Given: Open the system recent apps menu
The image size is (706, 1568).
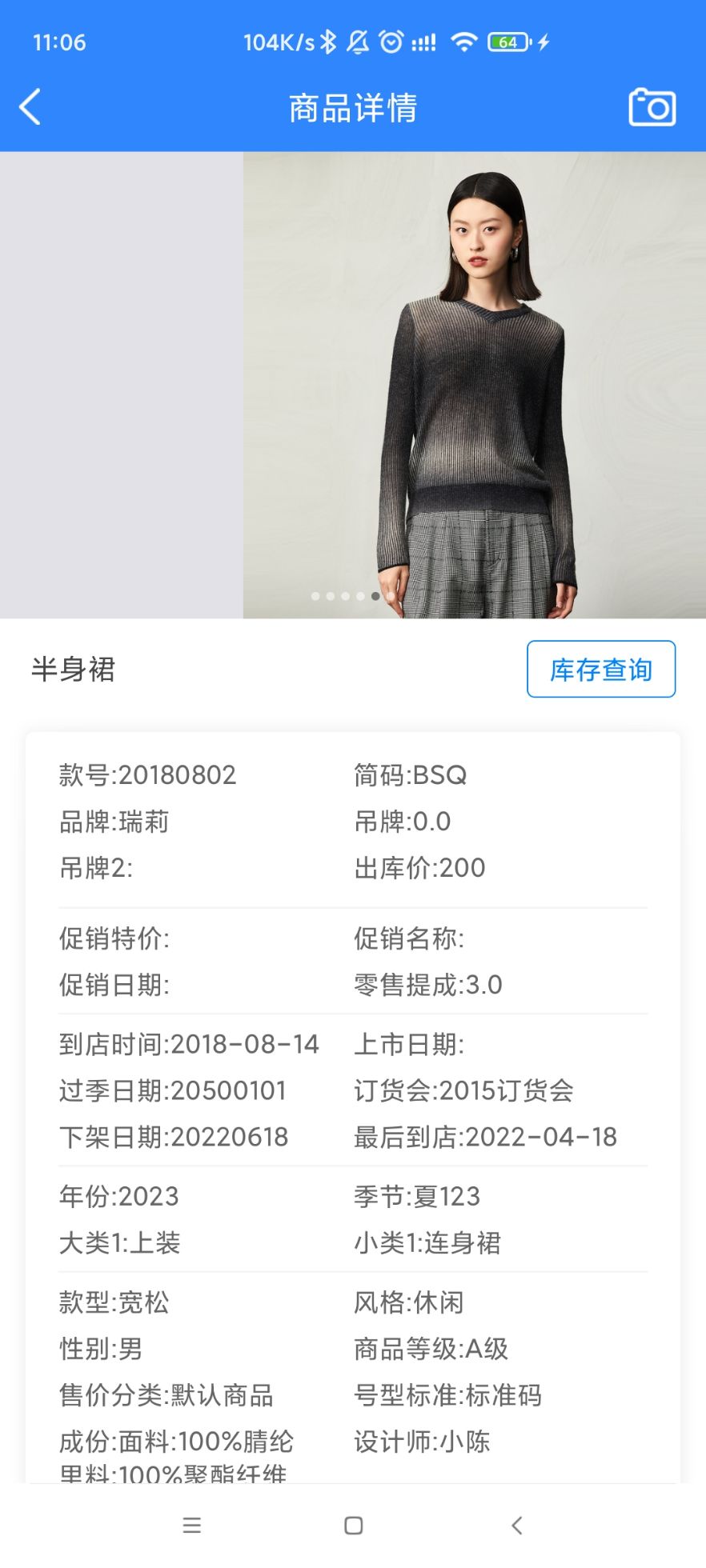Looking at the screenshot, I should pyautogui.click(x=192, y=1526).
